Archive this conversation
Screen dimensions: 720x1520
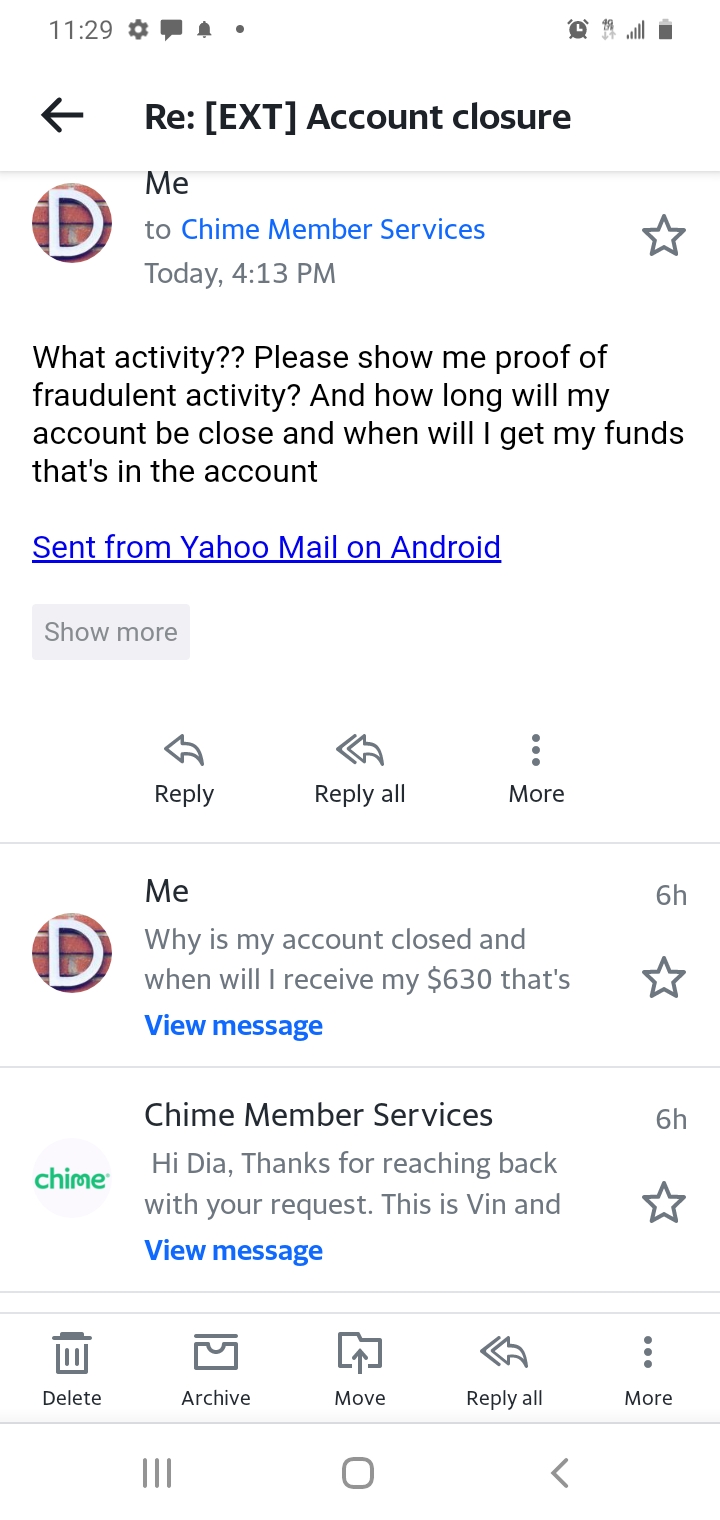pyautogui.click(x=216, y=1369)
